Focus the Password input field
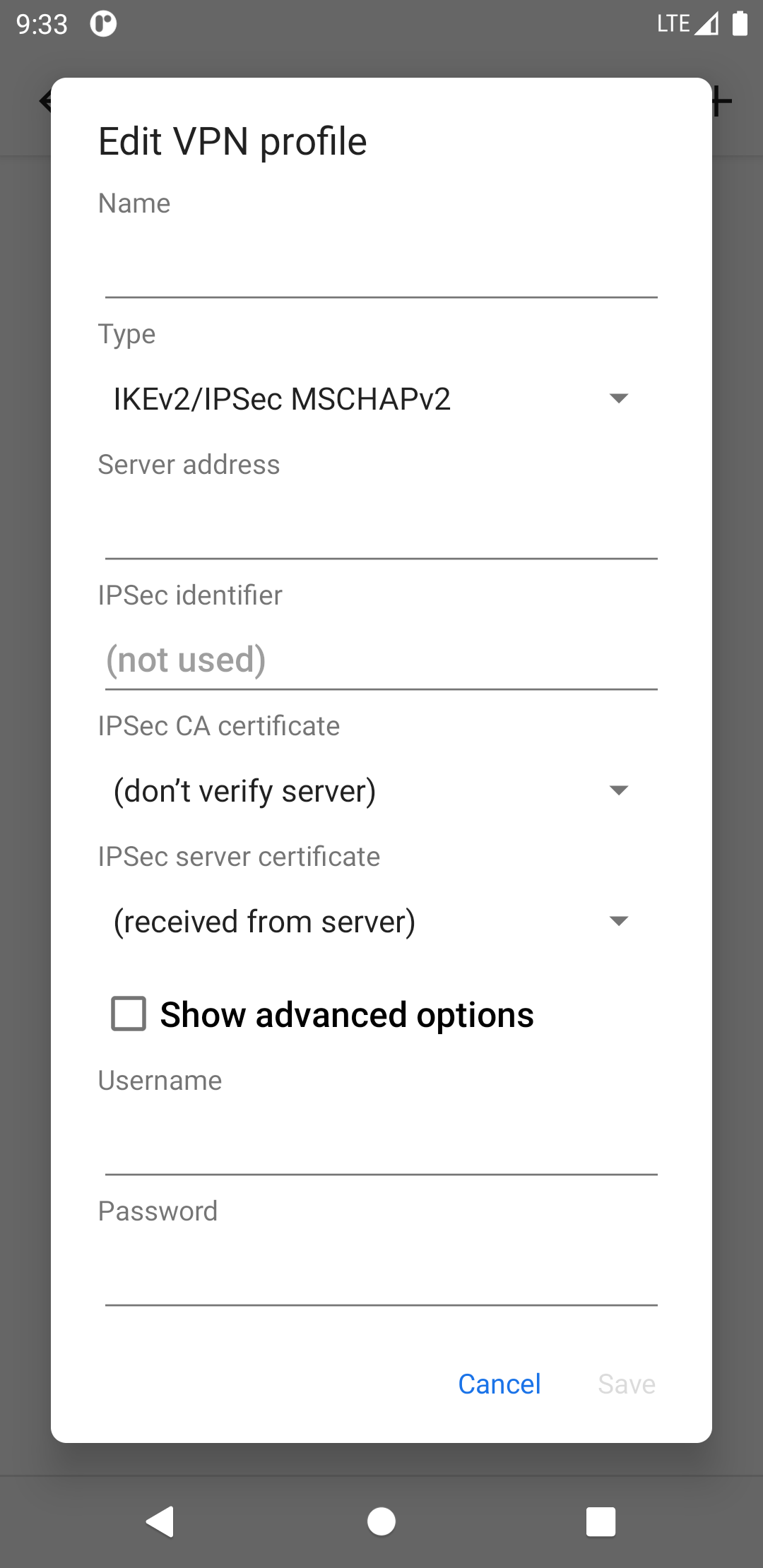The height and width of the screenshot is (1568, 763). pyautogui.click(x=381, y=1276)
